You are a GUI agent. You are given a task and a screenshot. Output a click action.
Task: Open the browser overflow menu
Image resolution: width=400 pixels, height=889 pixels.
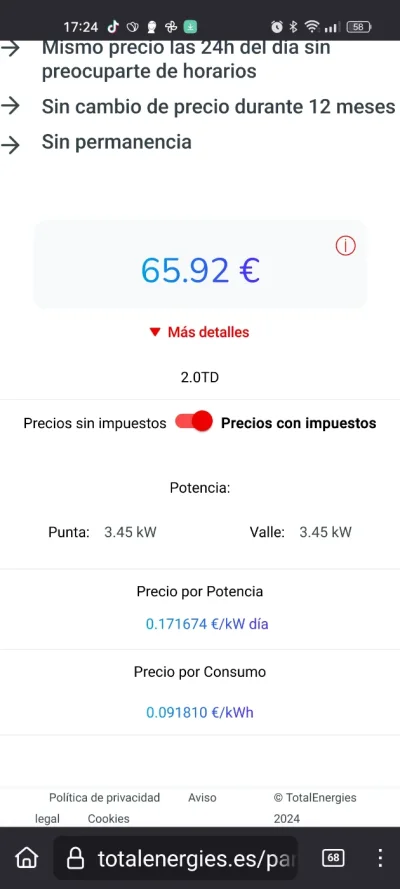pyautogui.click(x=380, y=858)
